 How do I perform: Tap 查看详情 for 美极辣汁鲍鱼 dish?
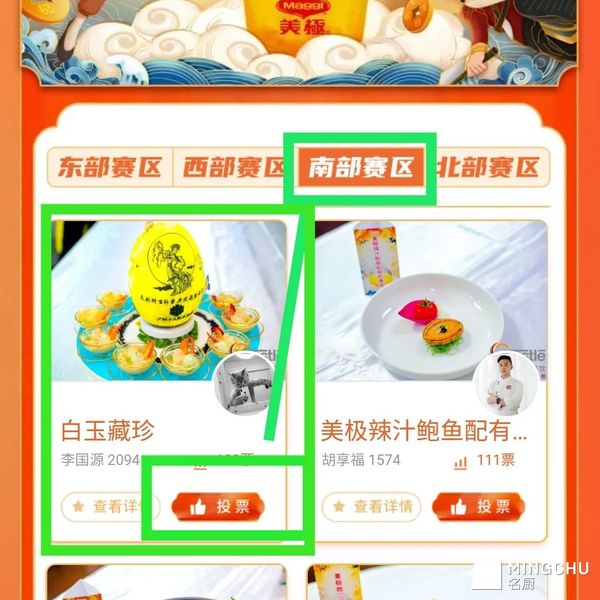372,507
